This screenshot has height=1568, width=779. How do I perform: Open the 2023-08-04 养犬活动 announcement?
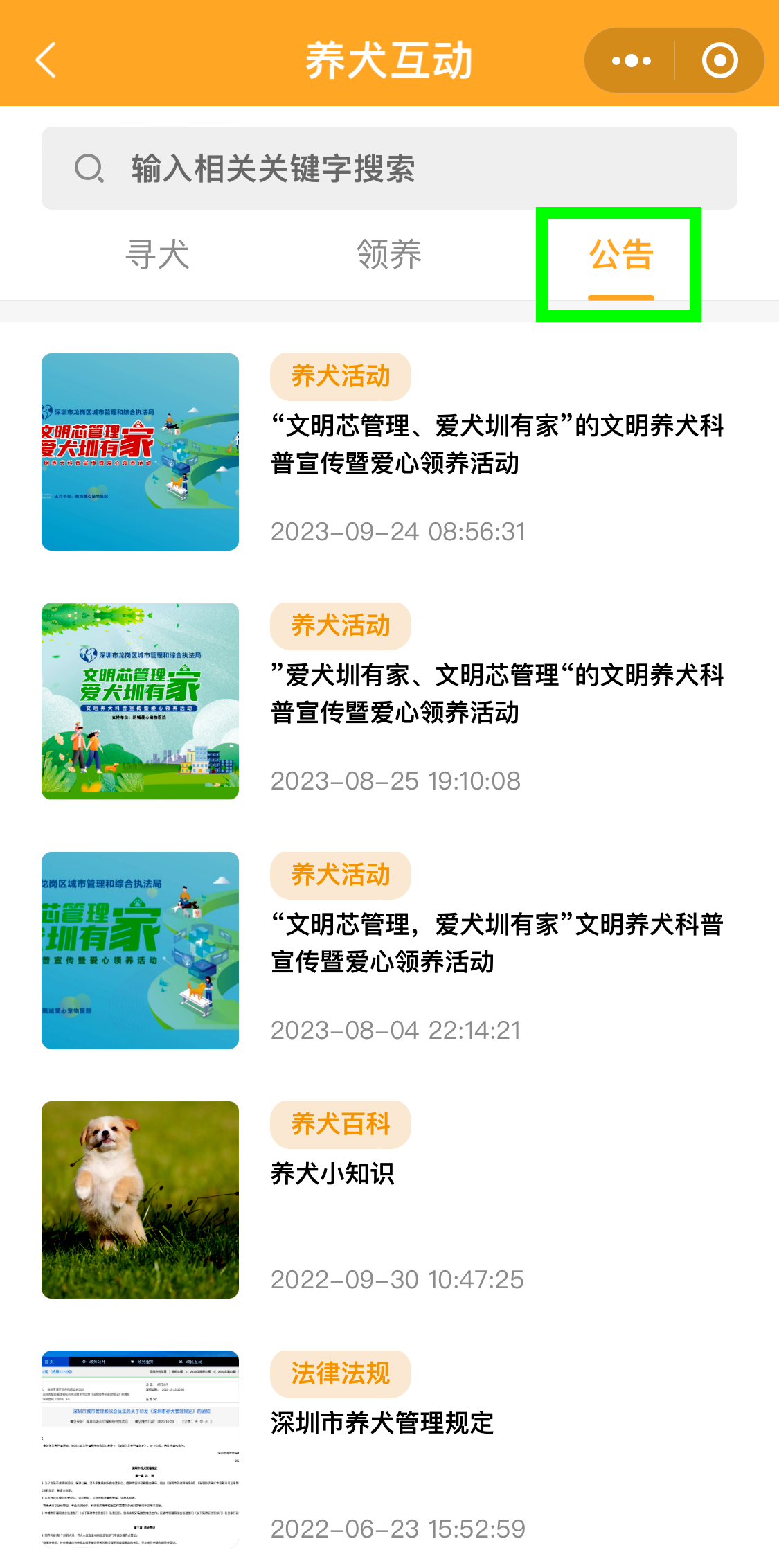pyautogui.click(x=389, y=950)
